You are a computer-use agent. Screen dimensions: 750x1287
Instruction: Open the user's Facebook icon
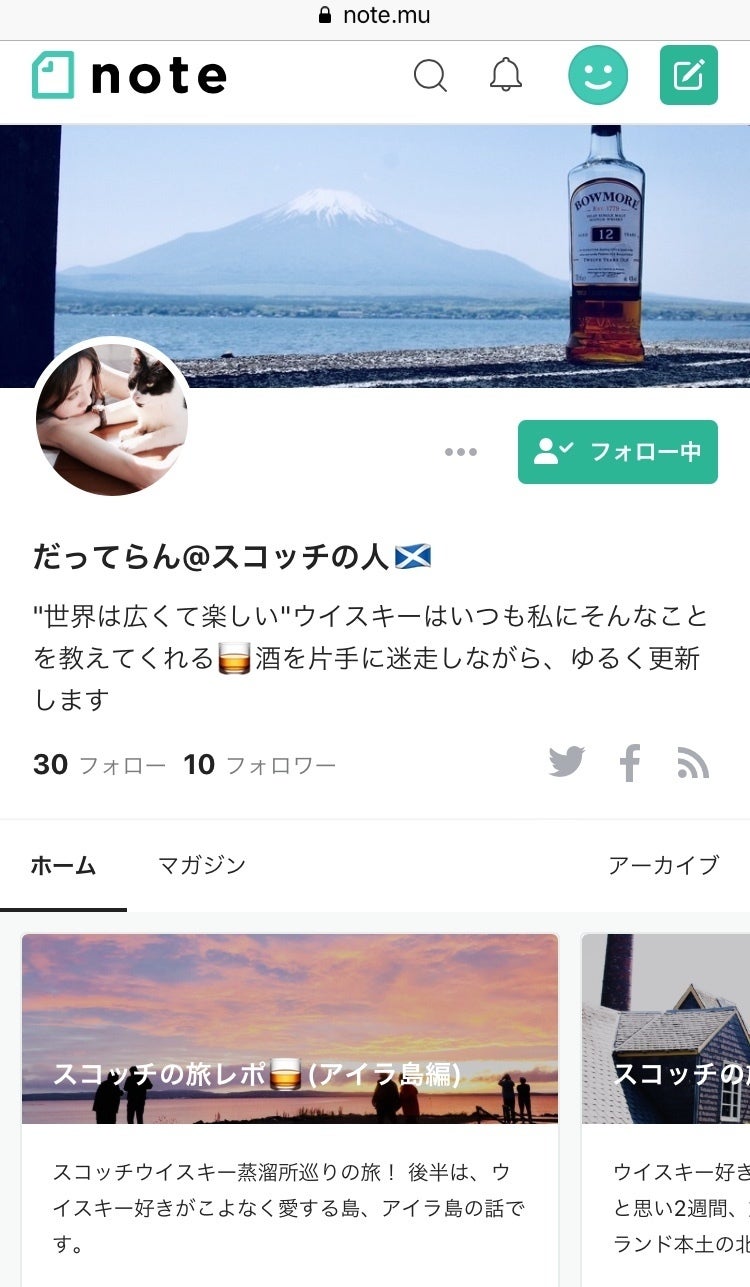(x=630, y=763)
